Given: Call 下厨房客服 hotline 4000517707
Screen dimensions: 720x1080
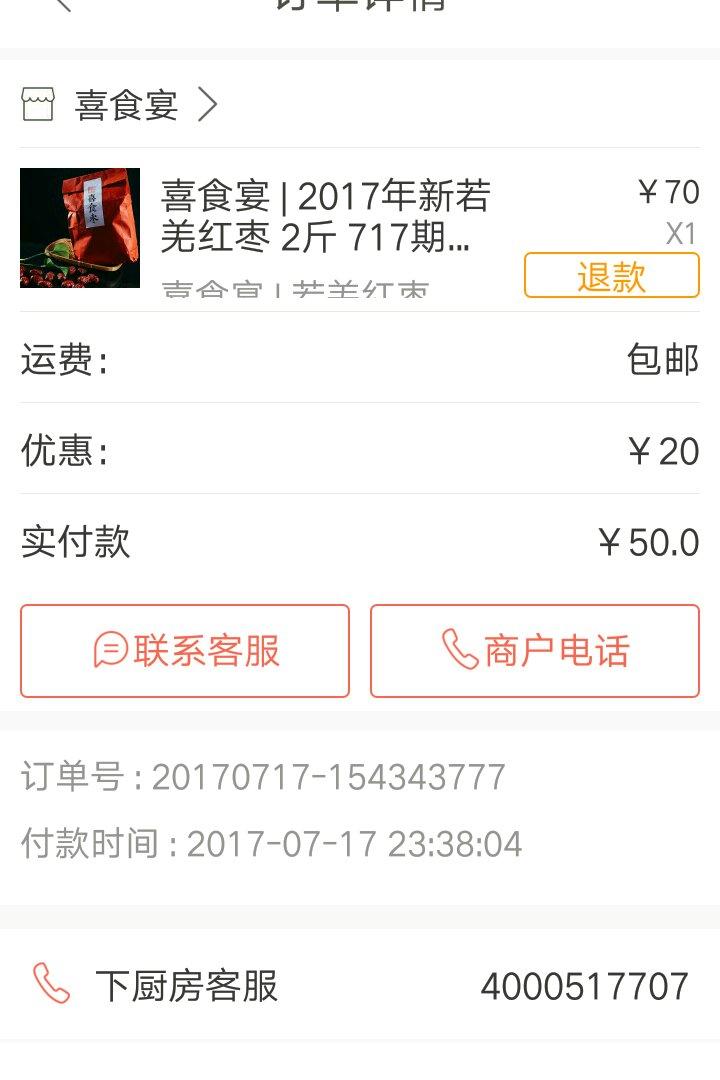Looking at the screenshot, I should tap(360, 986).
